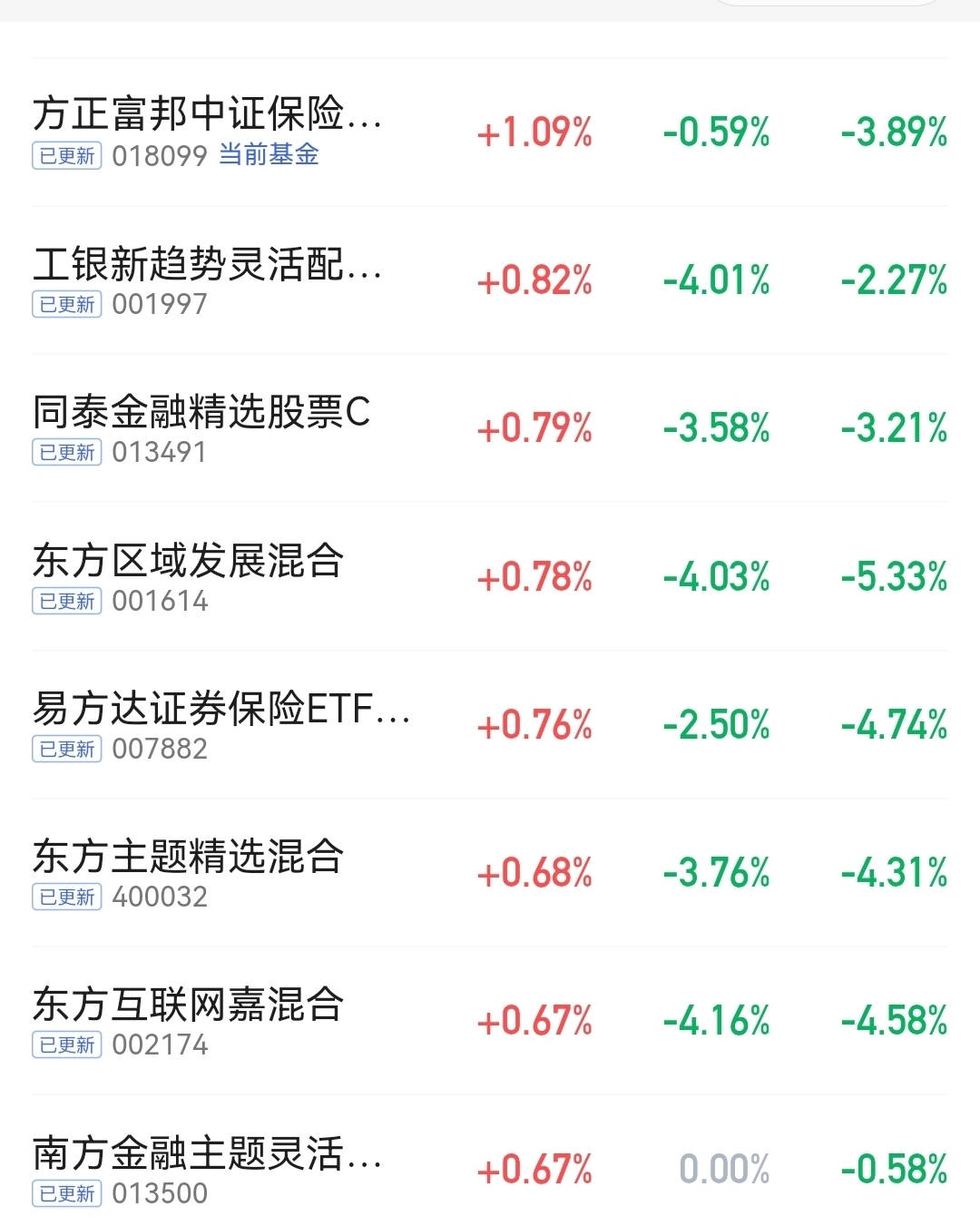View 南方金融主题灵活 fund 013500
The height and width of the screenshot is (1226, 980).
point(490,1161)
